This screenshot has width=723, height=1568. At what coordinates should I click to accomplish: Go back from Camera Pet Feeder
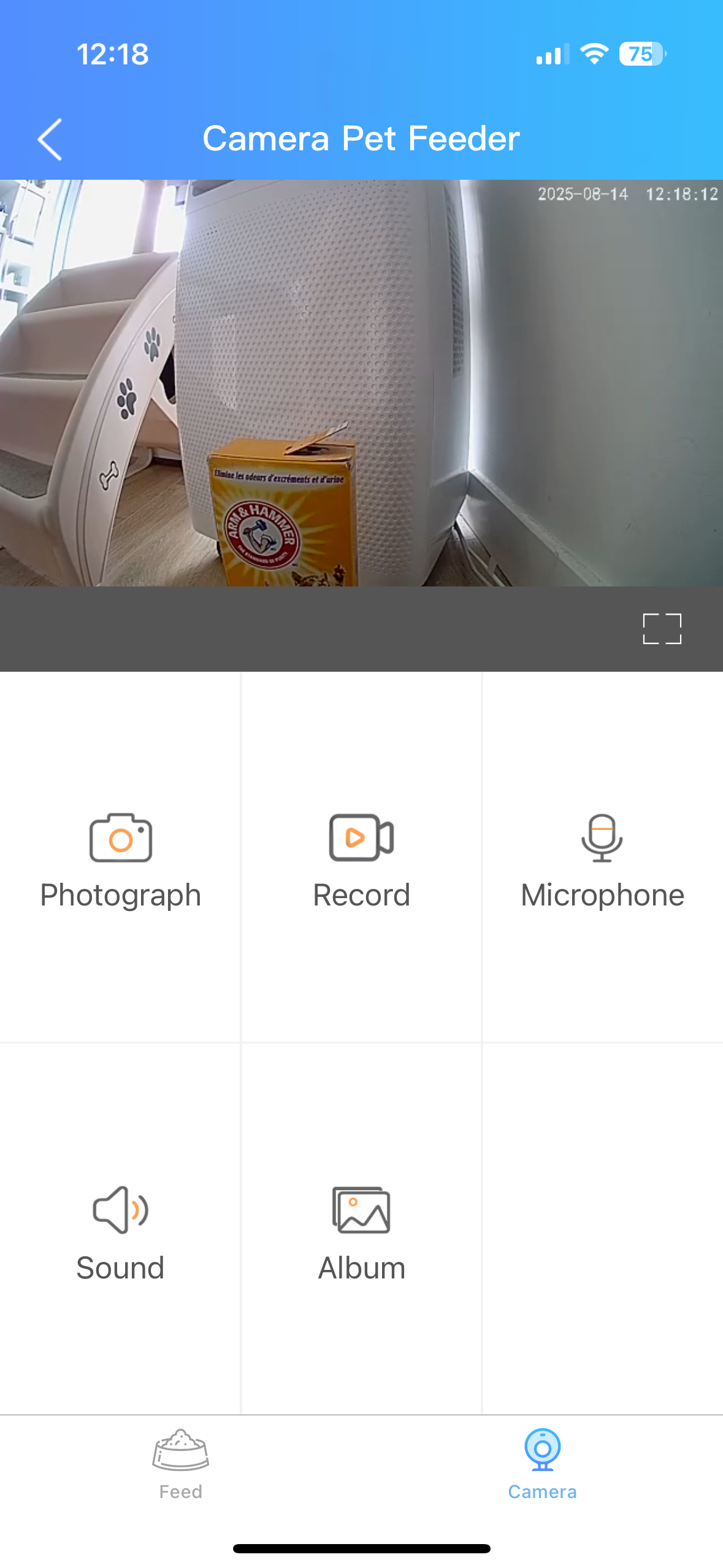[x=50, y=139]
